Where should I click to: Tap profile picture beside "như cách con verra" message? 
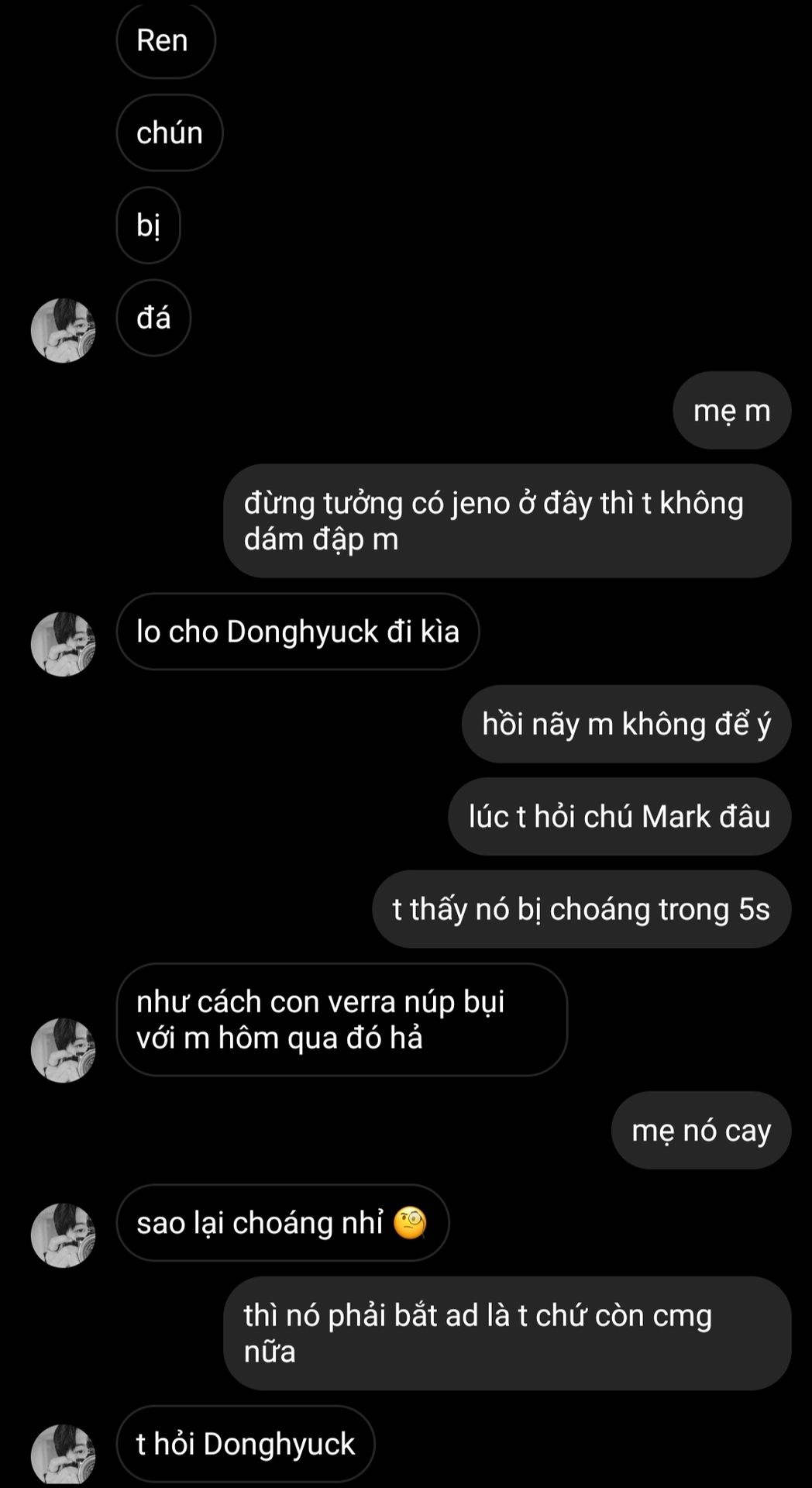(63, 1050)
